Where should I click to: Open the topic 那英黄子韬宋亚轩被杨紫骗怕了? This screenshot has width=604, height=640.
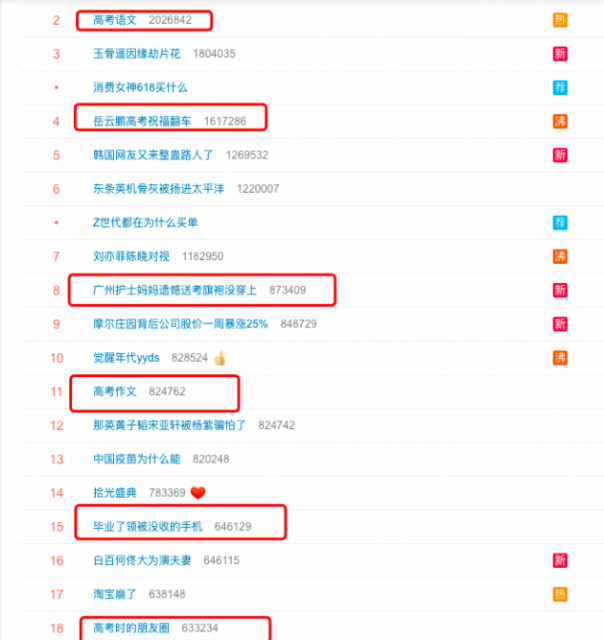(170, 425)
